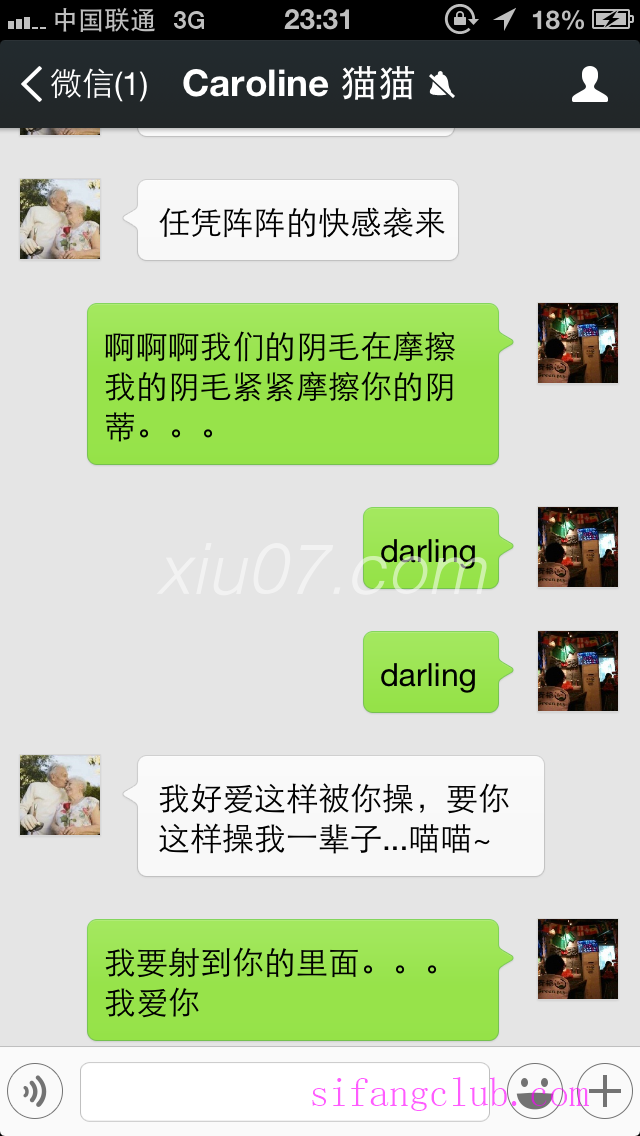Open the plus attachment menu
The image size is (640, 1136).
[x=605, y=1091]
